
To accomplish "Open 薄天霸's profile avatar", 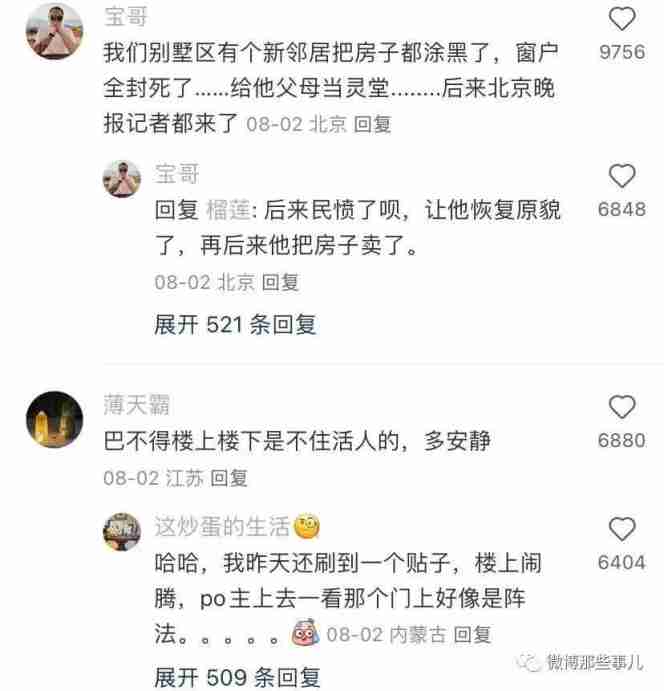I will (x=54, y=419).
